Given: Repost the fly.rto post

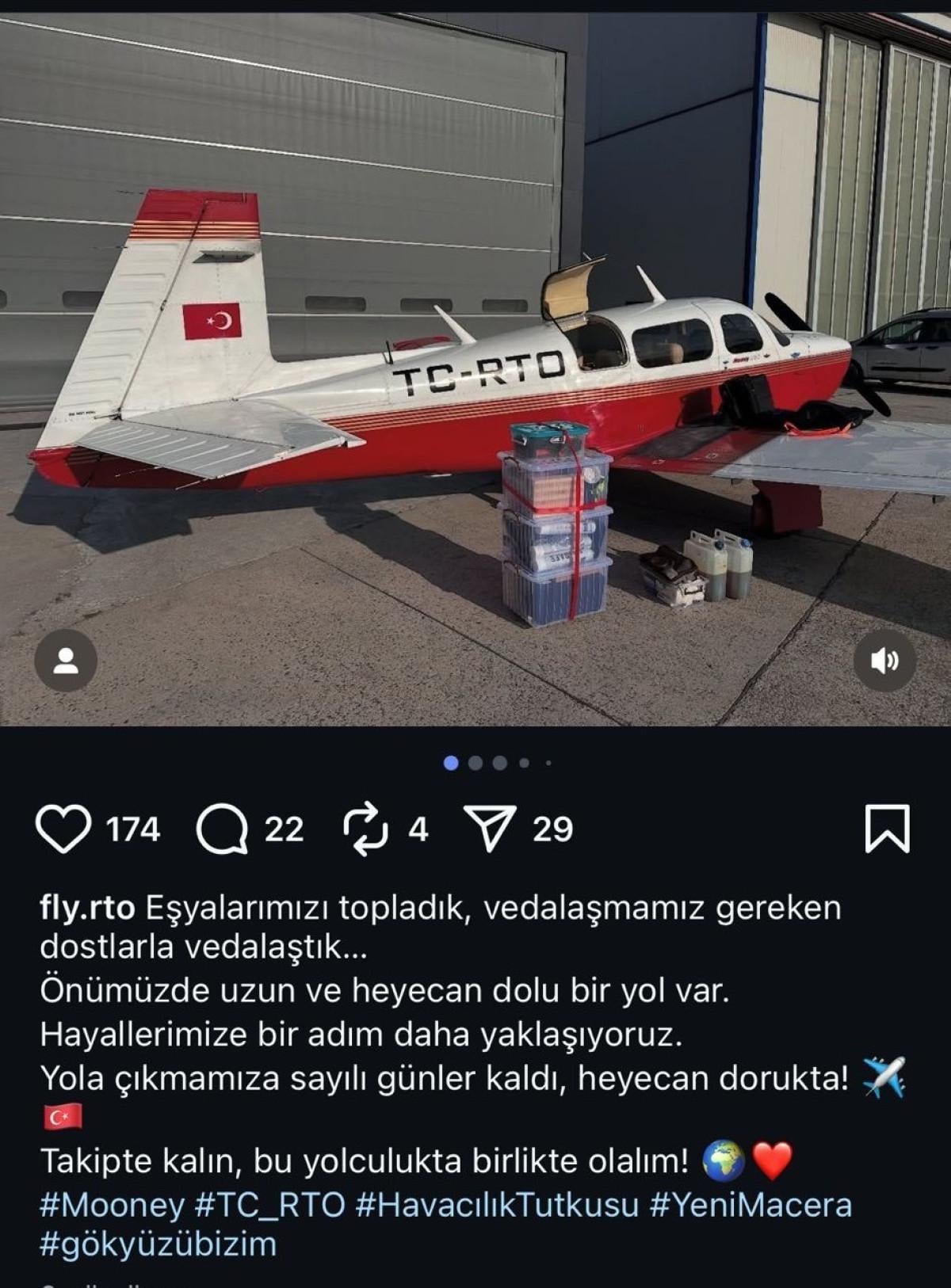Looking at the screenshot, I should tap(365, 829).
